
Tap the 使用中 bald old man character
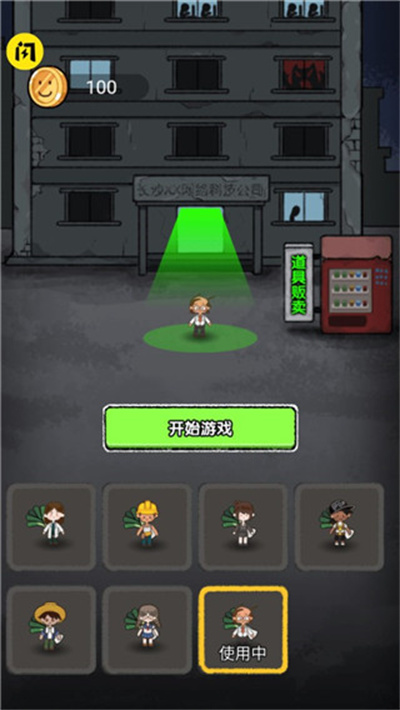tap(243, 630)
